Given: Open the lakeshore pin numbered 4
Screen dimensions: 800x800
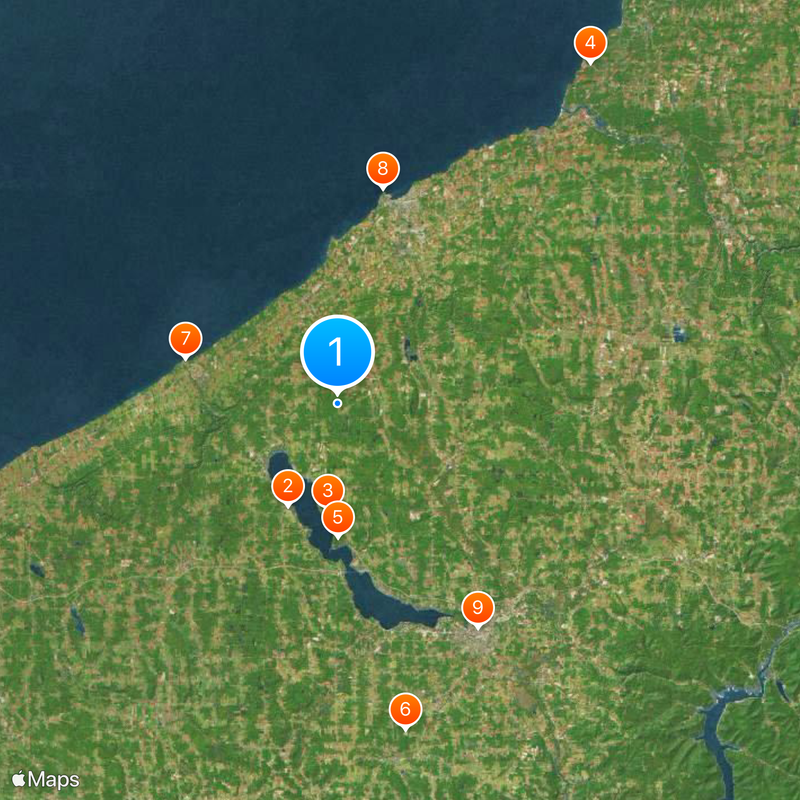Looking at the screenshot, I should (590, 43).
